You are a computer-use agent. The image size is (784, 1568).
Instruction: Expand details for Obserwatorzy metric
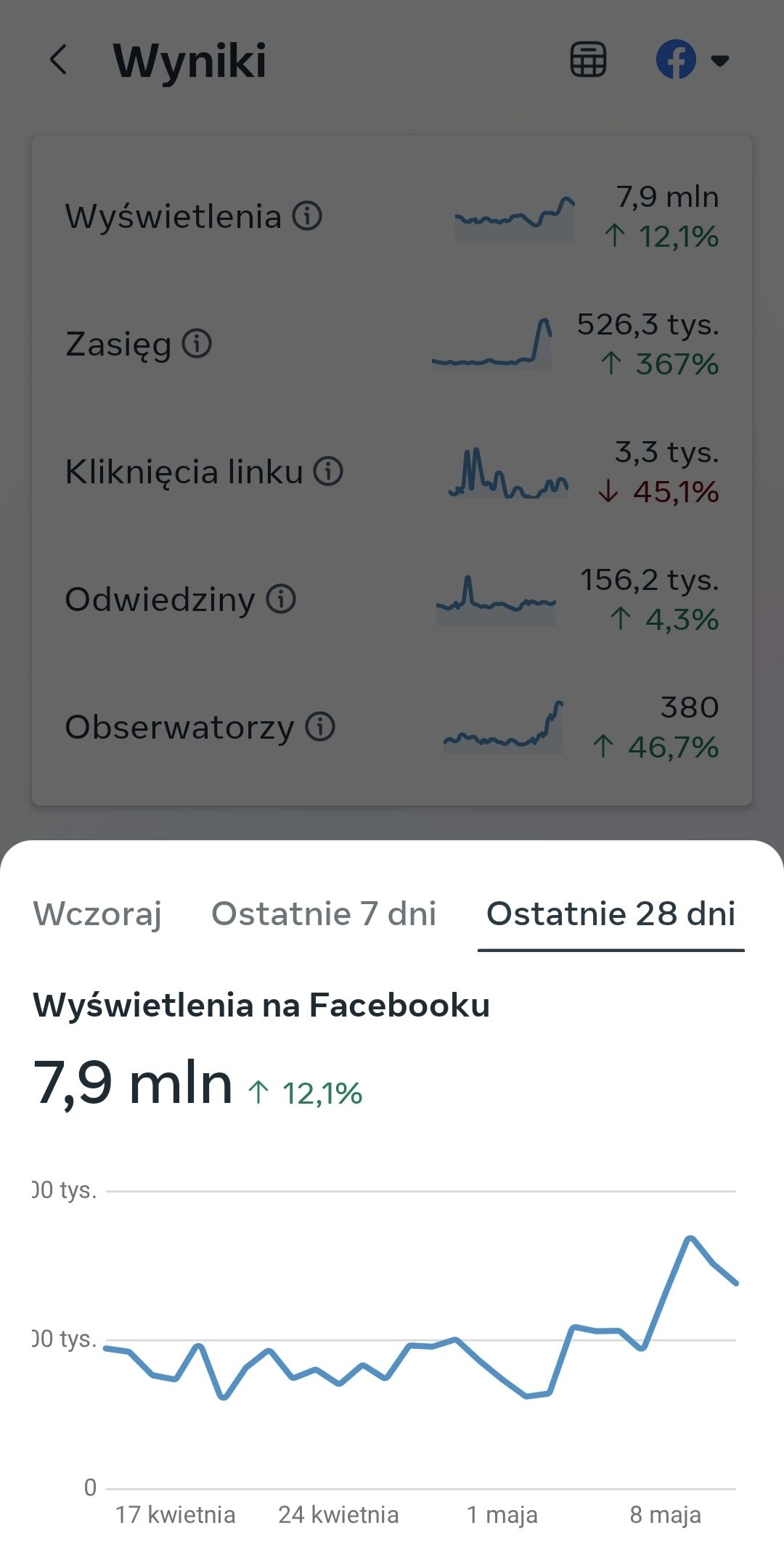[x=392, y=727]
